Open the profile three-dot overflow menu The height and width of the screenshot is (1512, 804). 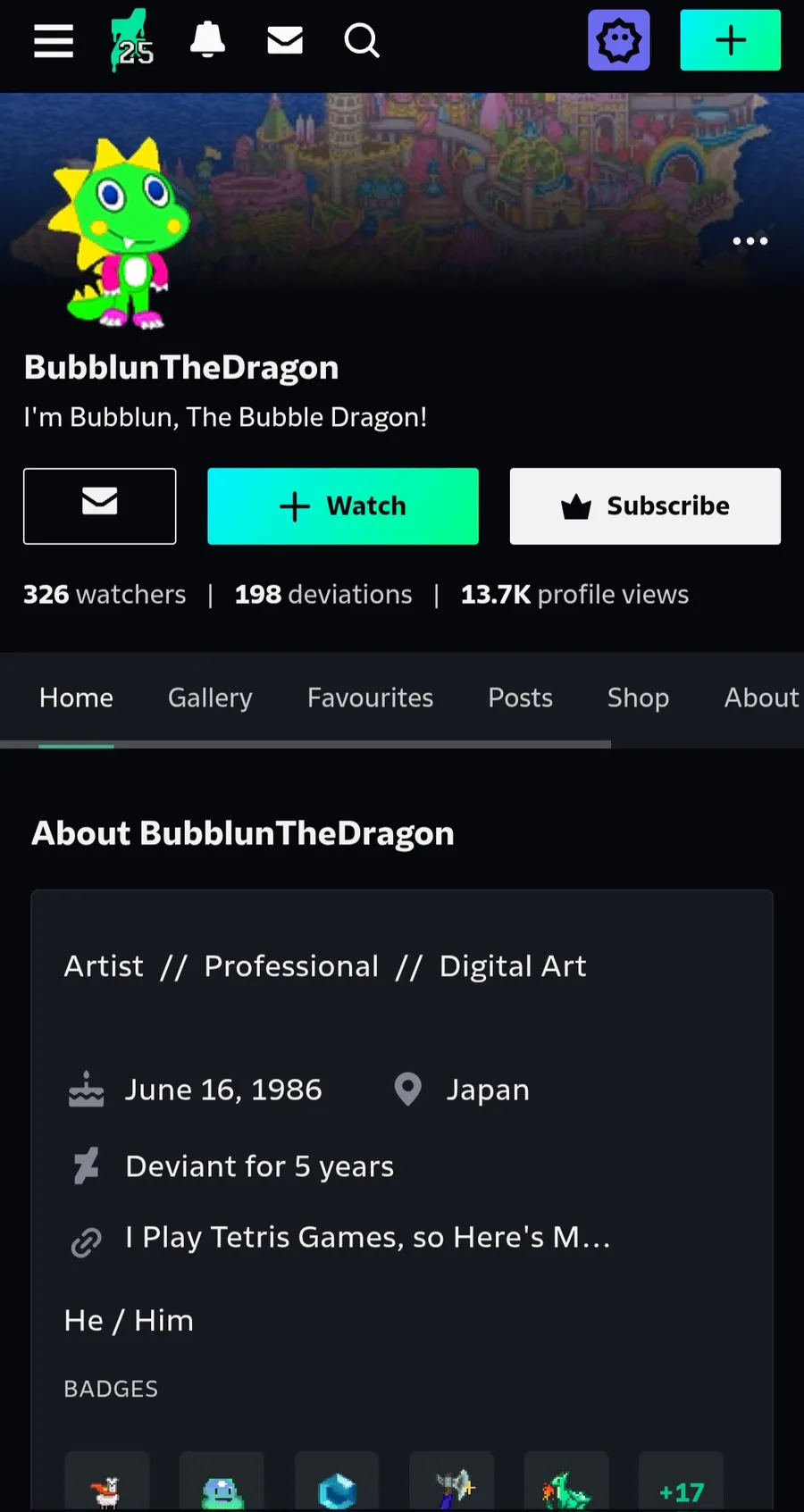click(750, 241)
